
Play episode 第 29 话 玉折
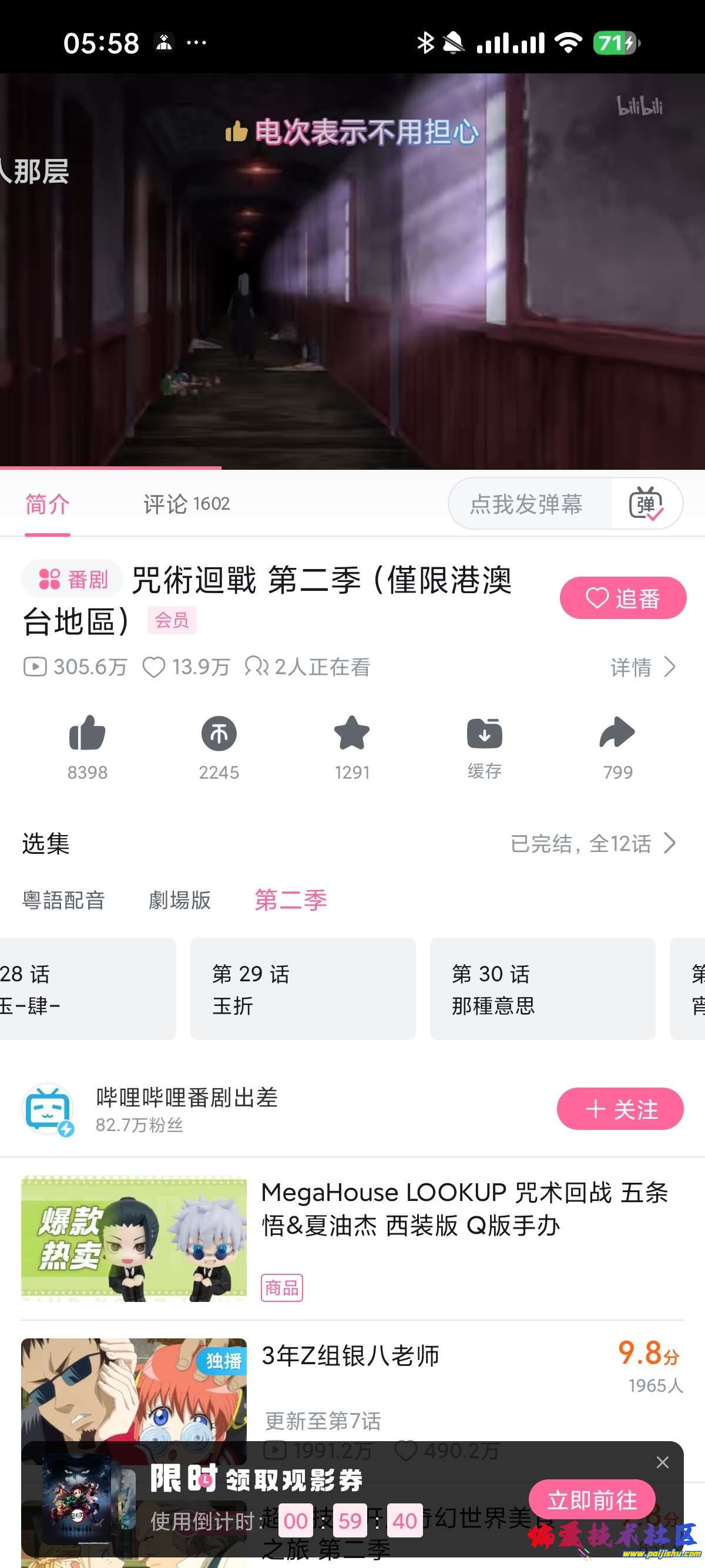pyautogui.click(x=303, y=989)
